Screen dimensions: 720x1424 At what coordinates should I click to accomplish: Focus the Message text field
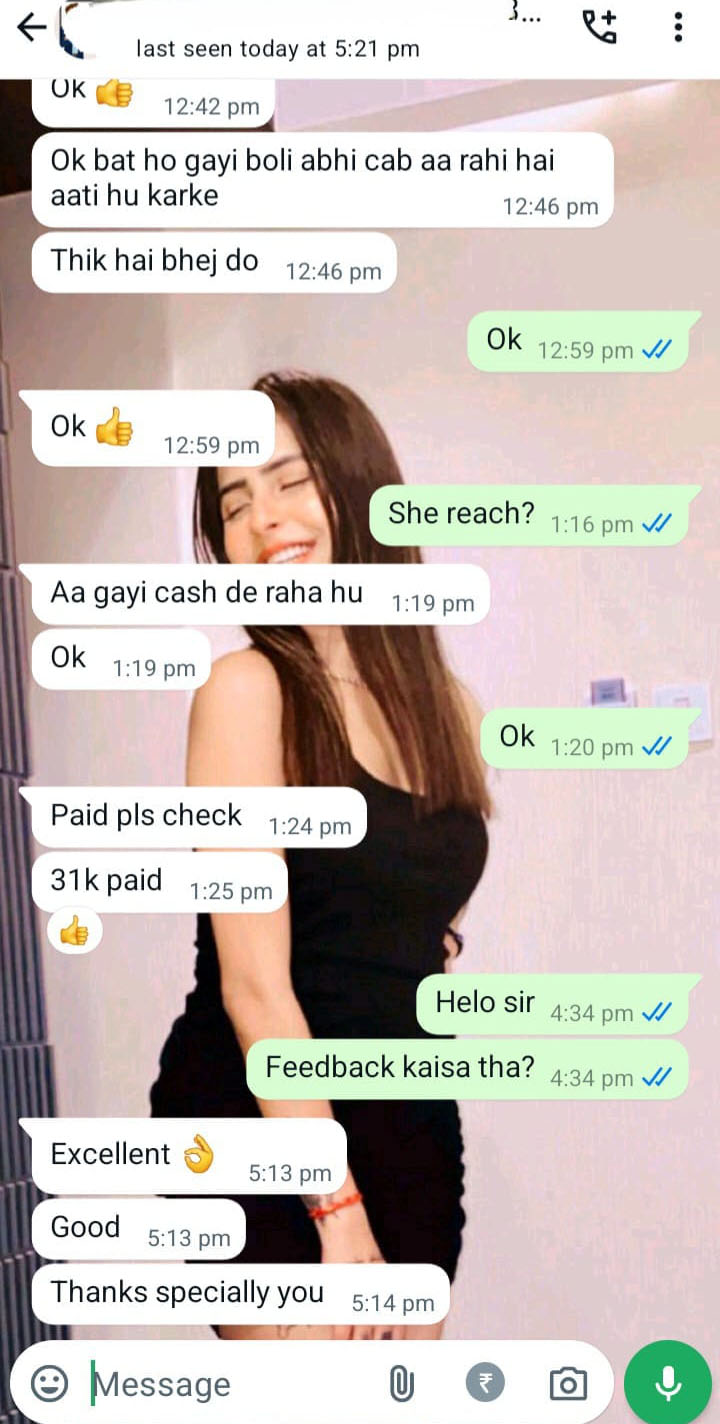coord(230,1385)
